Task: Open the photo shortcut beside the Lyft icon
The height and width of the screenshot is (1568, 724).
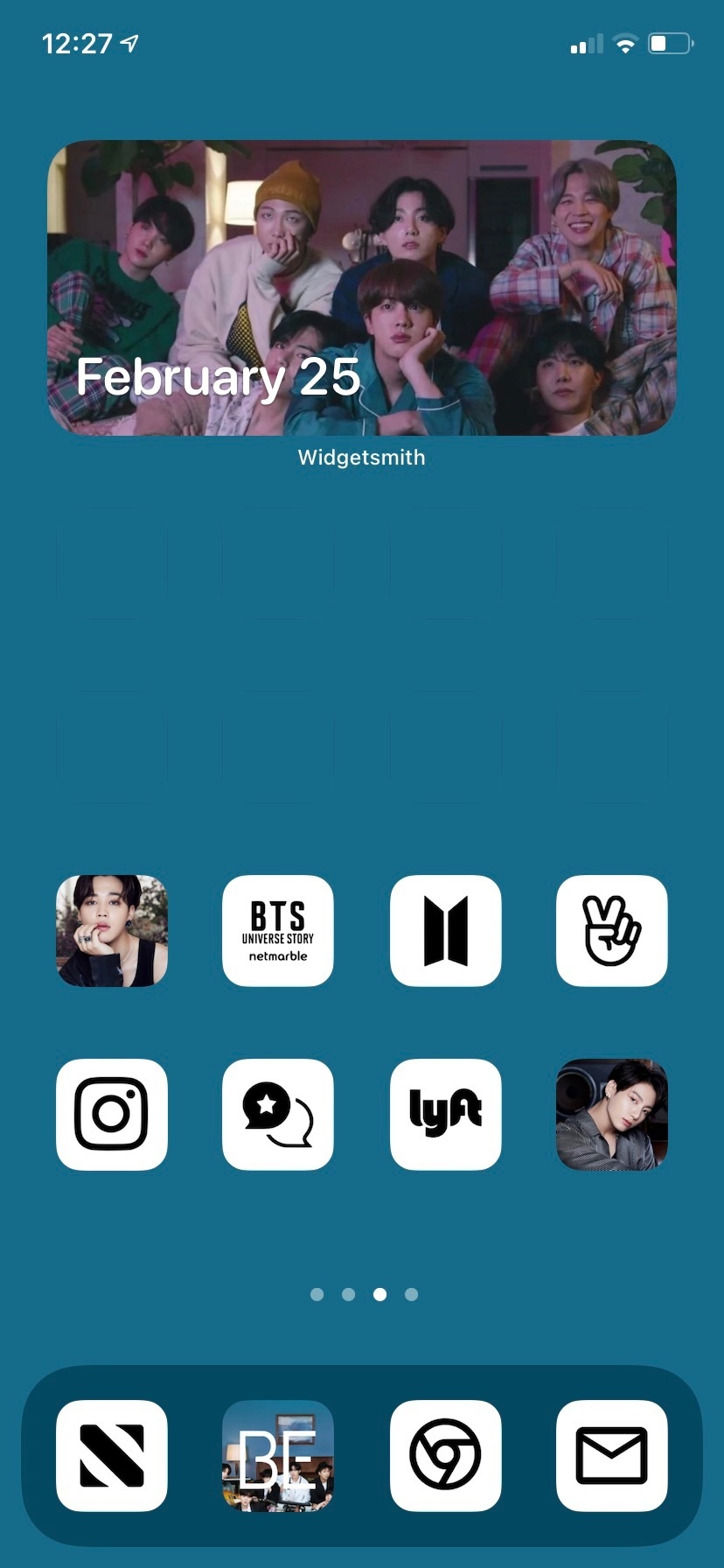Action: (x=612, y=1115)
